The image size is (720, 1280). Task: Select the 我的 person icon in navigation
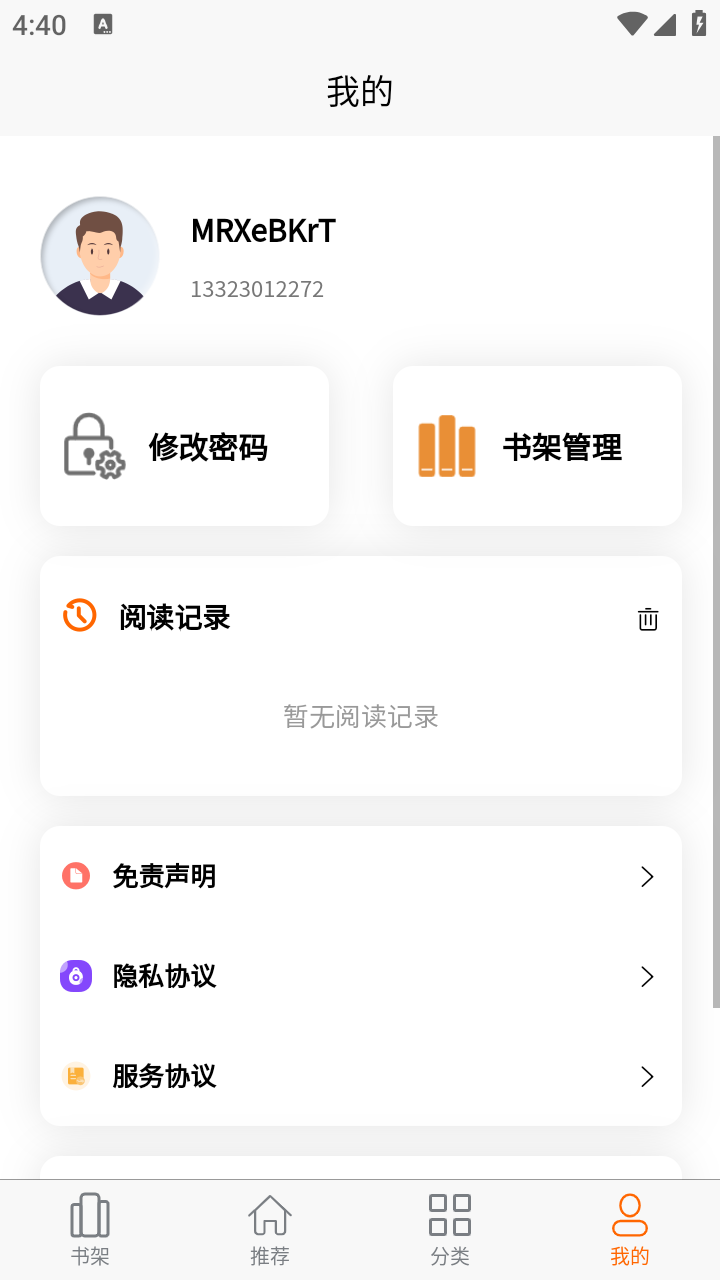tap(629, 1213)
